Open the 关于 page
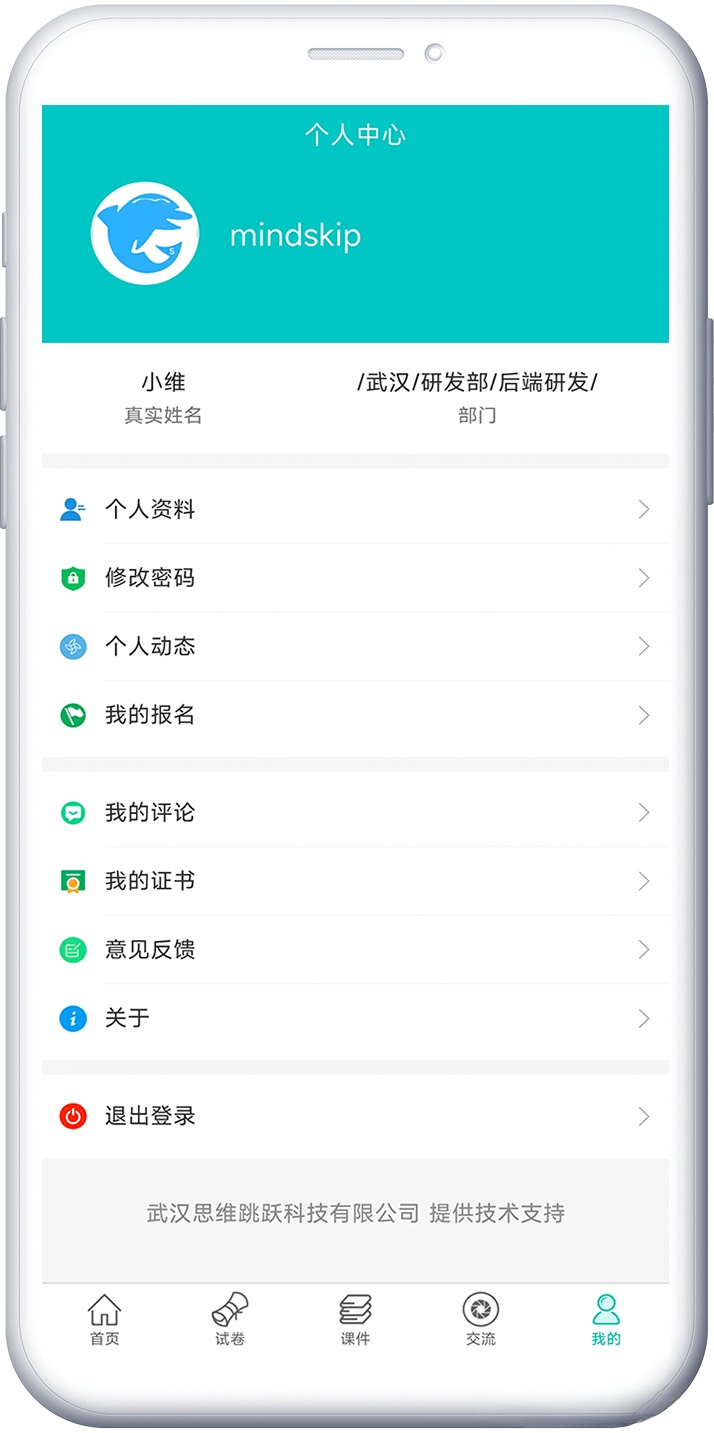The width and height of the screenshot is (714, 1433). [355, 1018]
